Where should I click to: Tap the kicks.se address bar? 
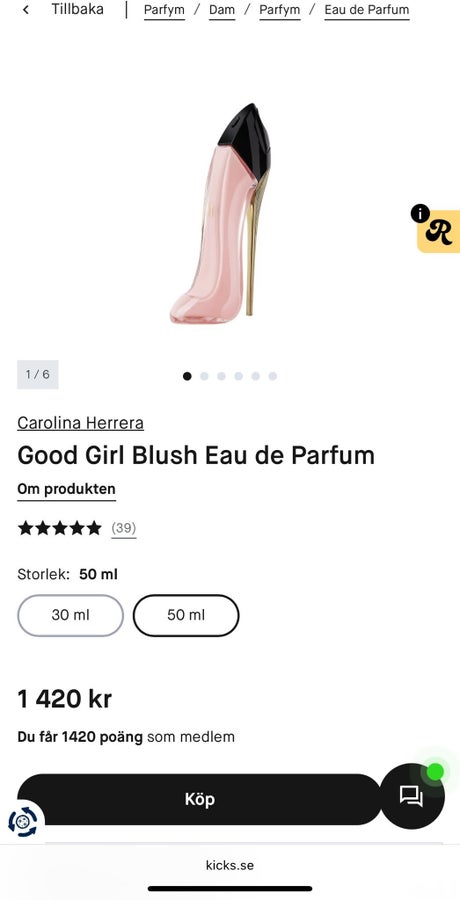click(x=230, y=865)
